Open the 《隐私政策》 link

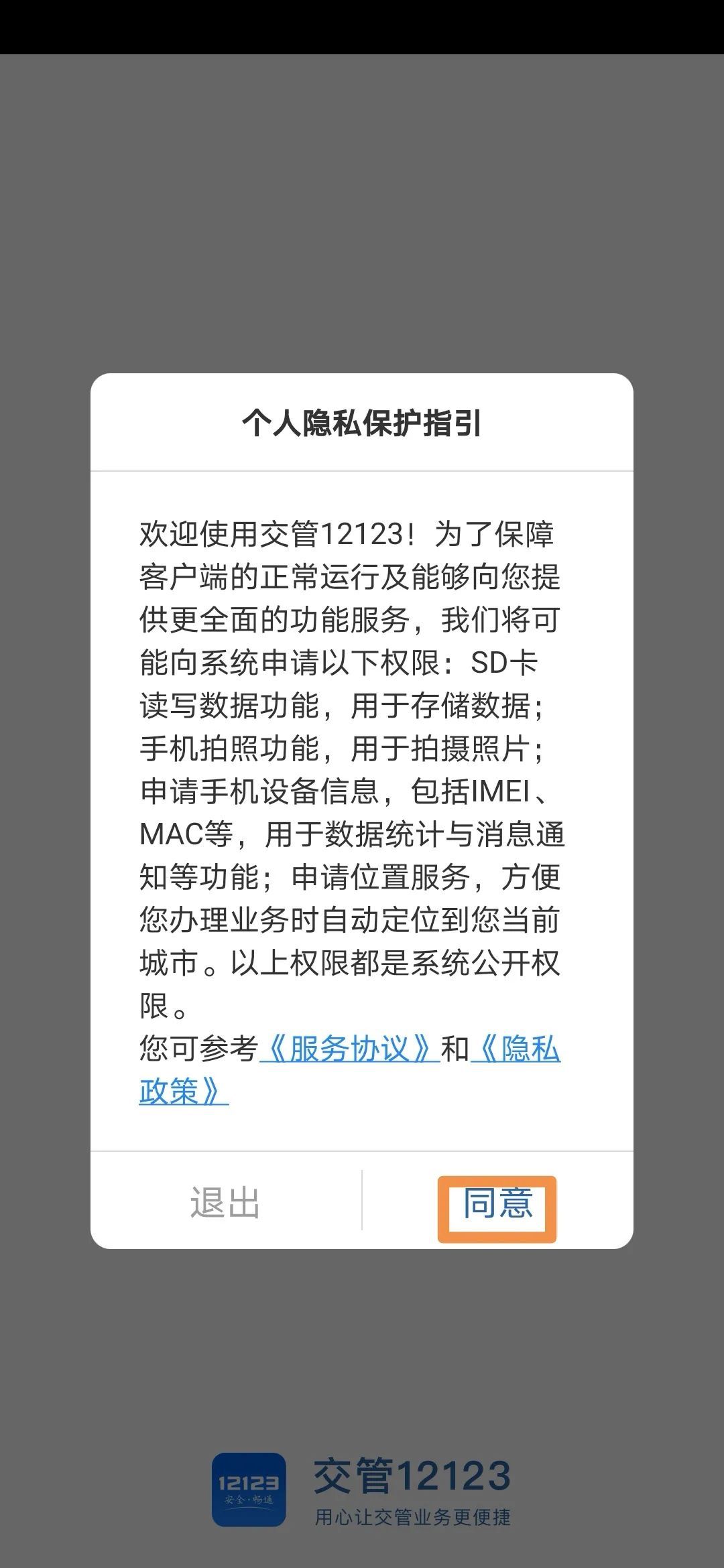[x=516, y=1049]
